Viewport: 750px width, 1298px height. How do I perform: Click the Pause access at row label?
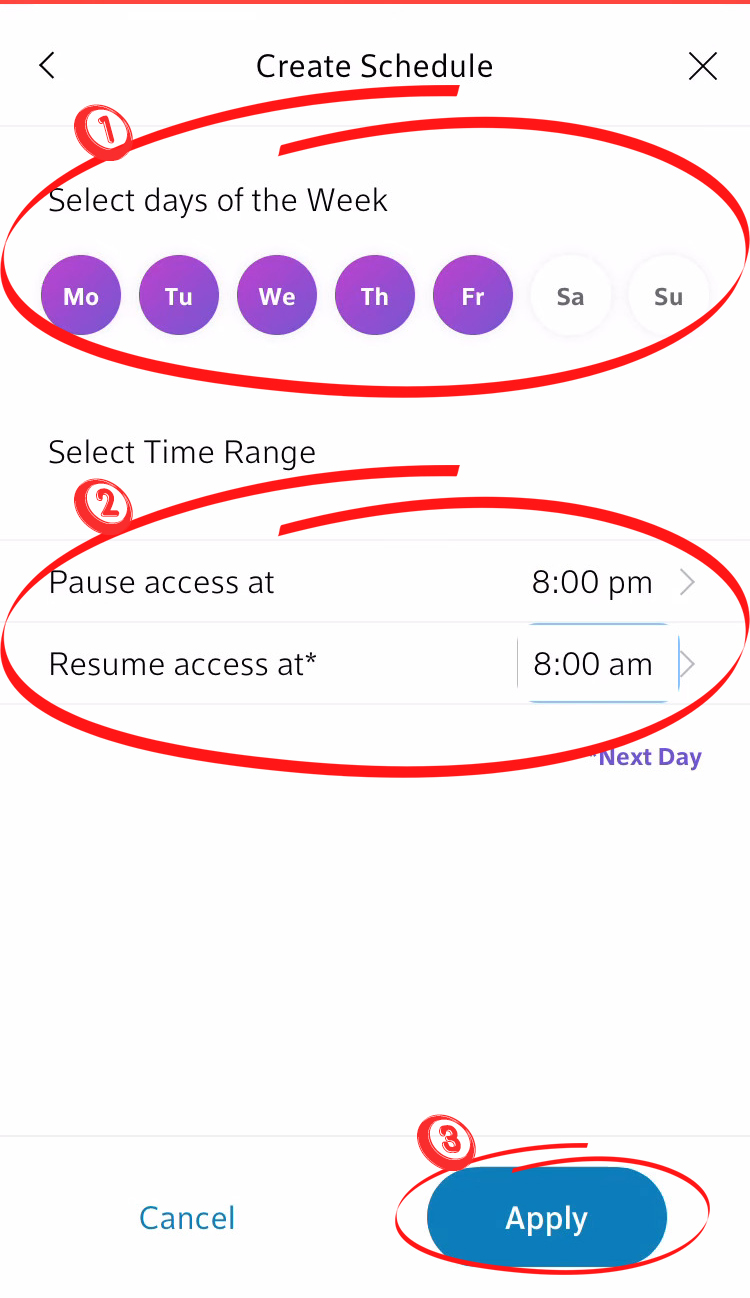(161, 582)
